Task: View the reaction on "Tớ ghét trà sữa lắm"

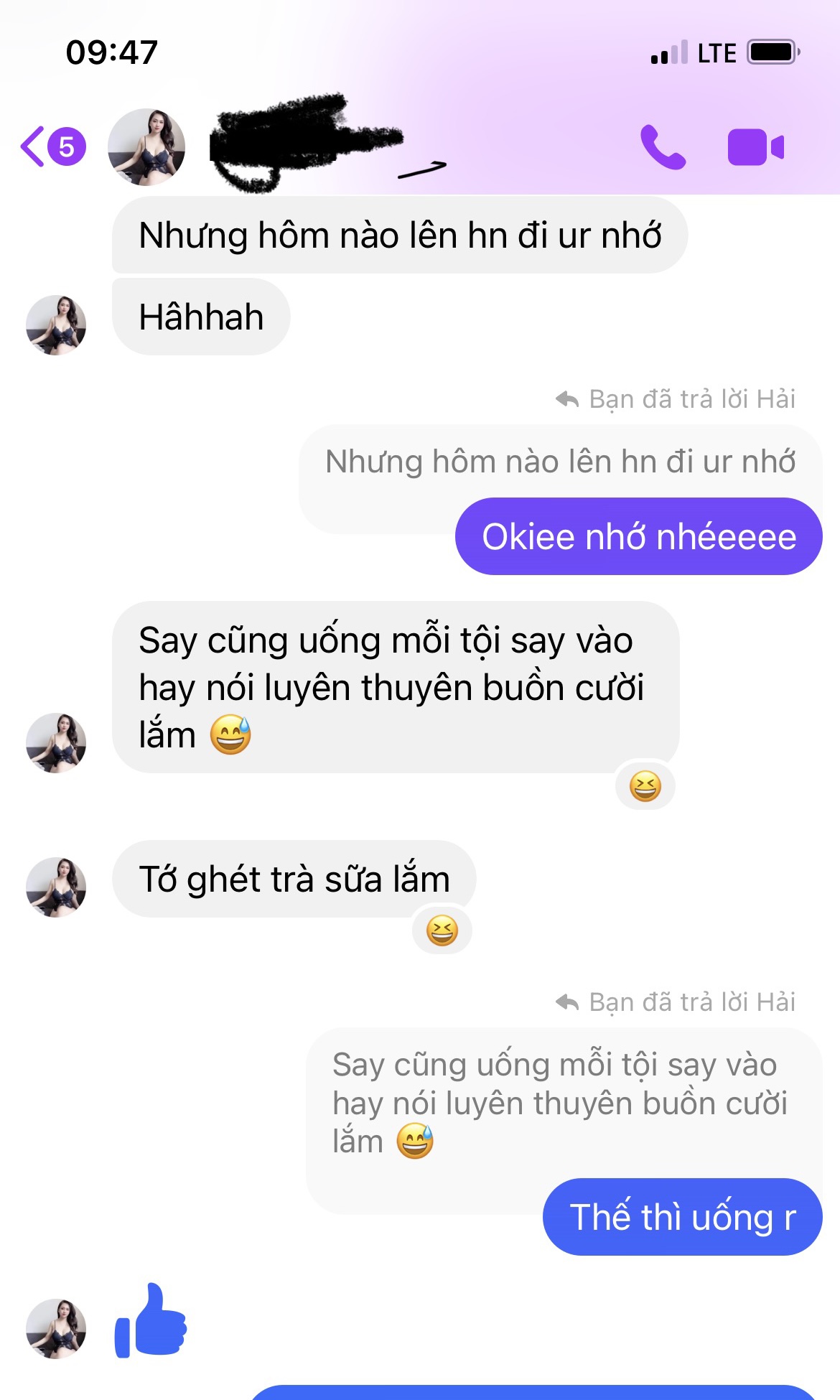Action: point(442,931)
